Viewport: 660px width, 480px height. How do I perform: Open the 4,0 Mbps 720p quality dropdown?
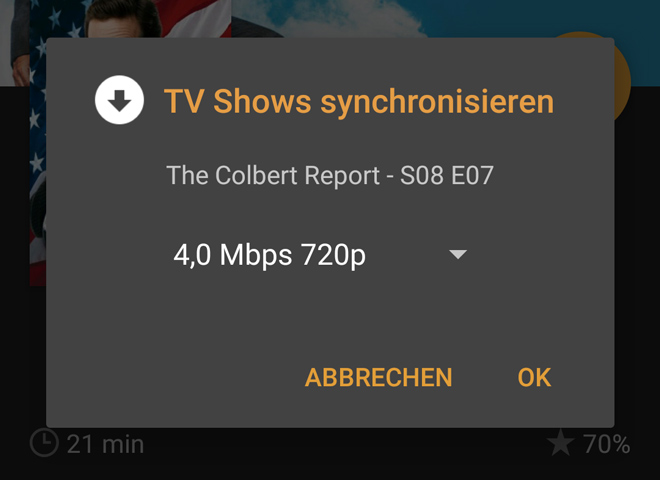[318, 255]
